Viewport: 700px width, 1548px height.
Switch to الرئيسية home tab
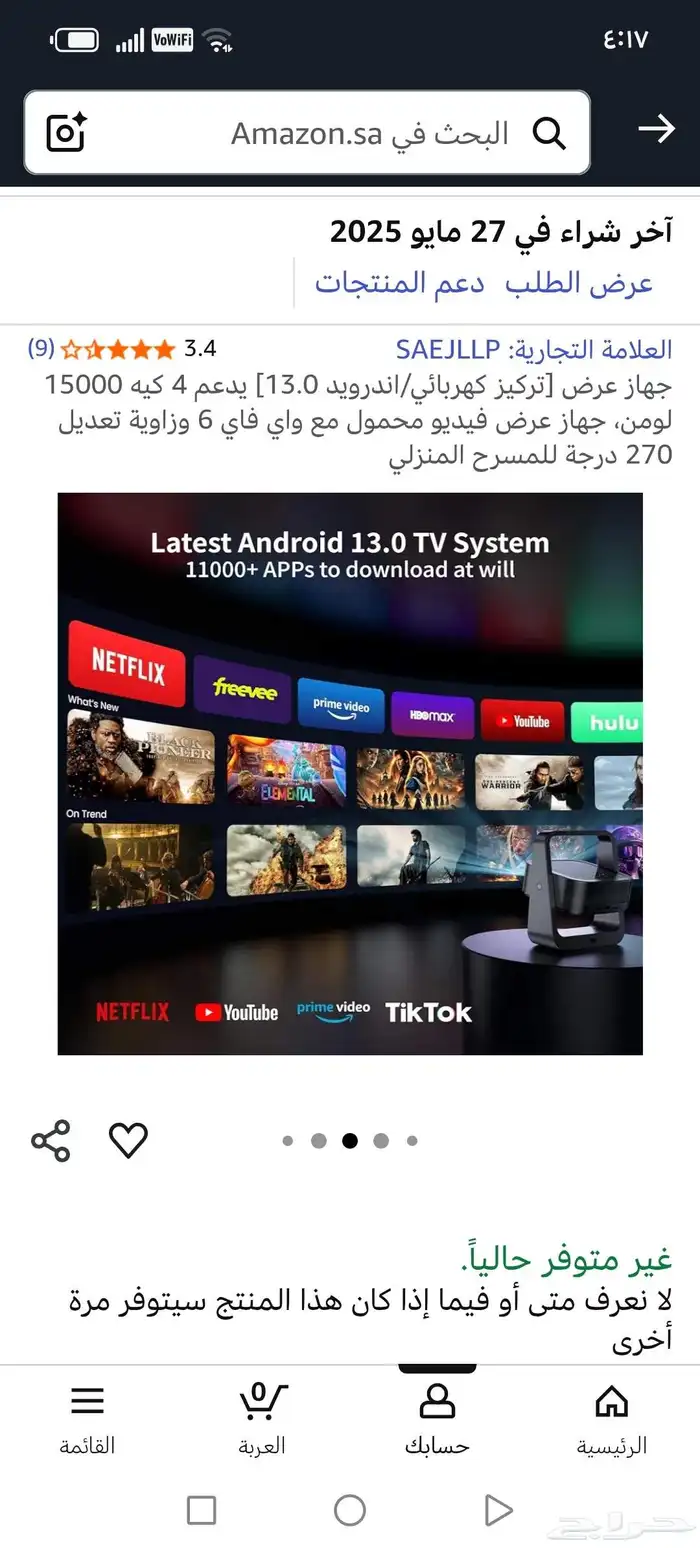(611, 1418)
